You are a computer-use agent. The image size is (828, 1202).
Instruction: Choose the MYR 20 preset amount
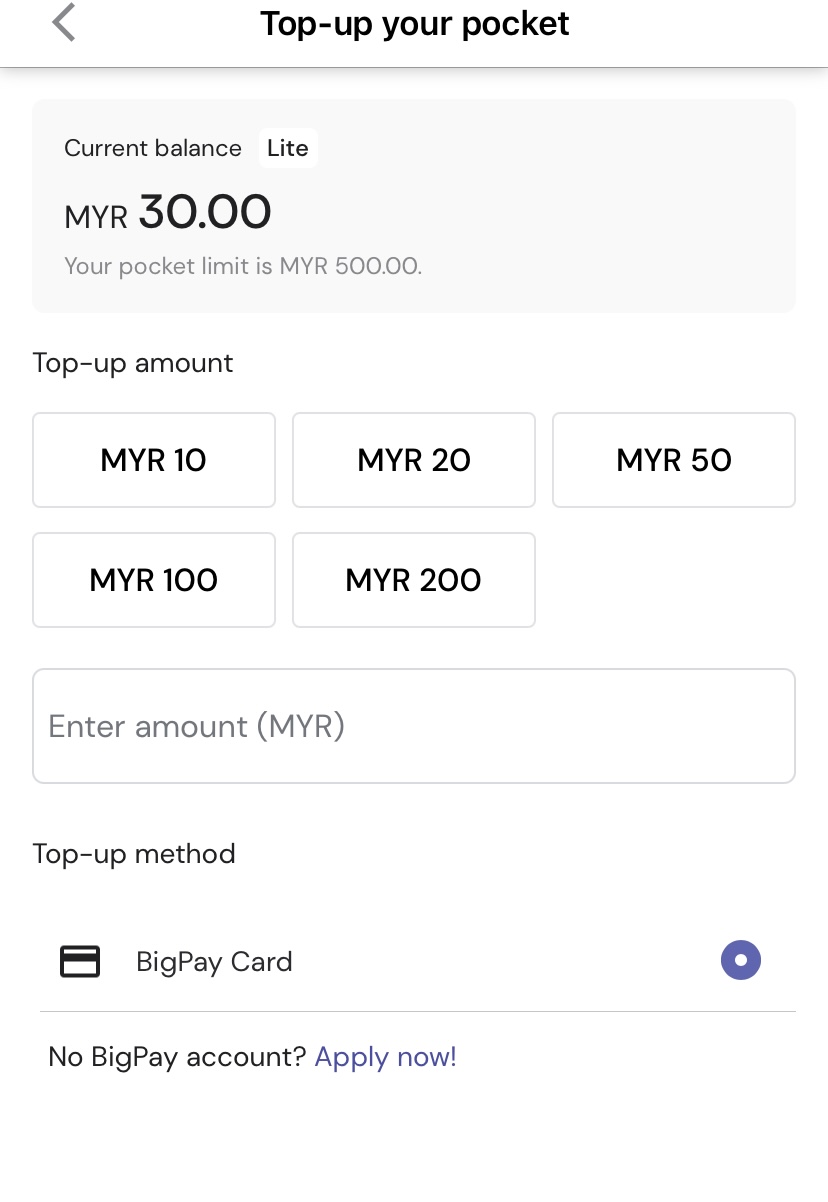coord(413,460)
